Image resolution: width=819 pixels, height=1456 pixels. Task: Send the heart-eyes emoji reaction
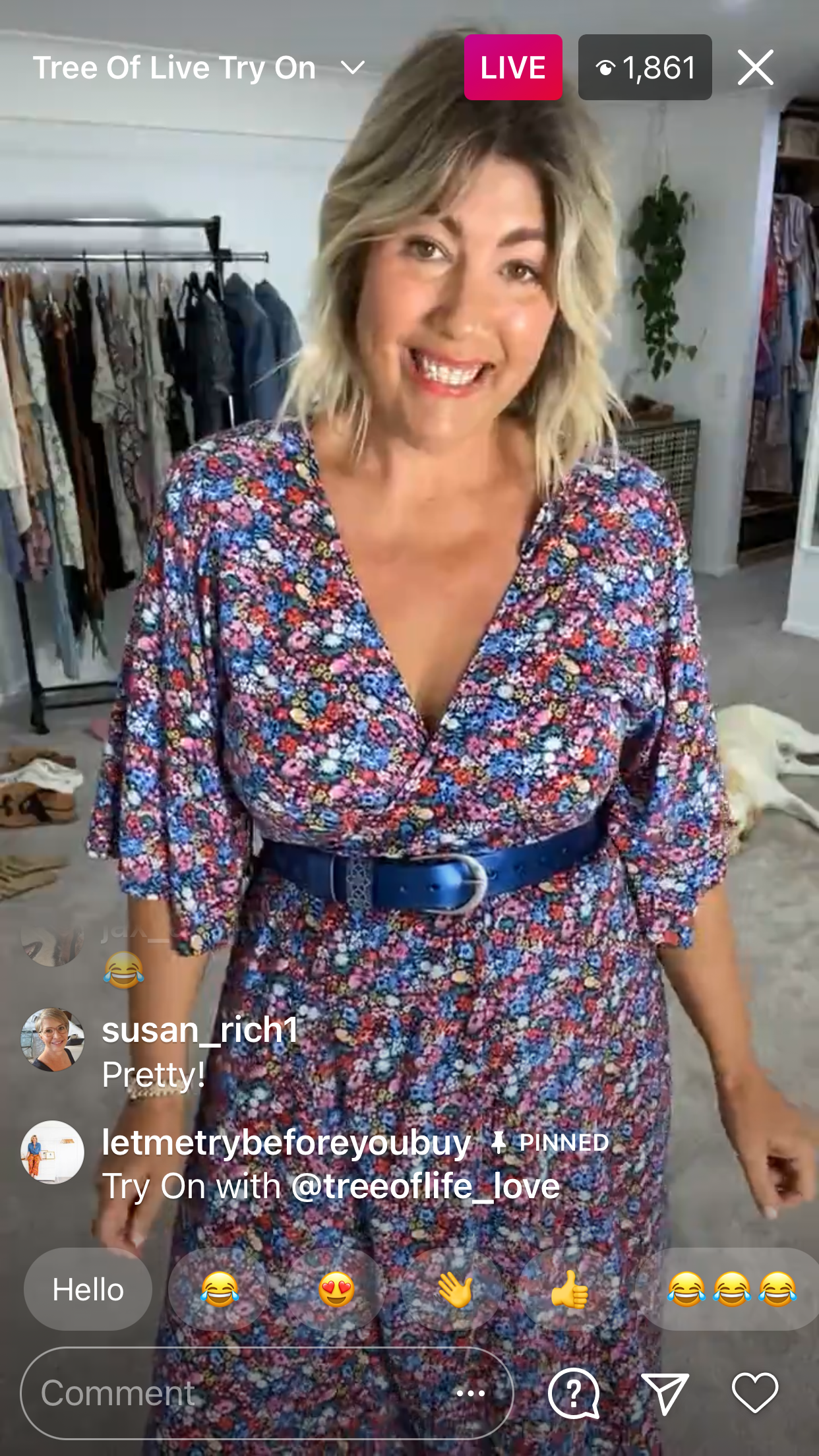click(336, 1290)
